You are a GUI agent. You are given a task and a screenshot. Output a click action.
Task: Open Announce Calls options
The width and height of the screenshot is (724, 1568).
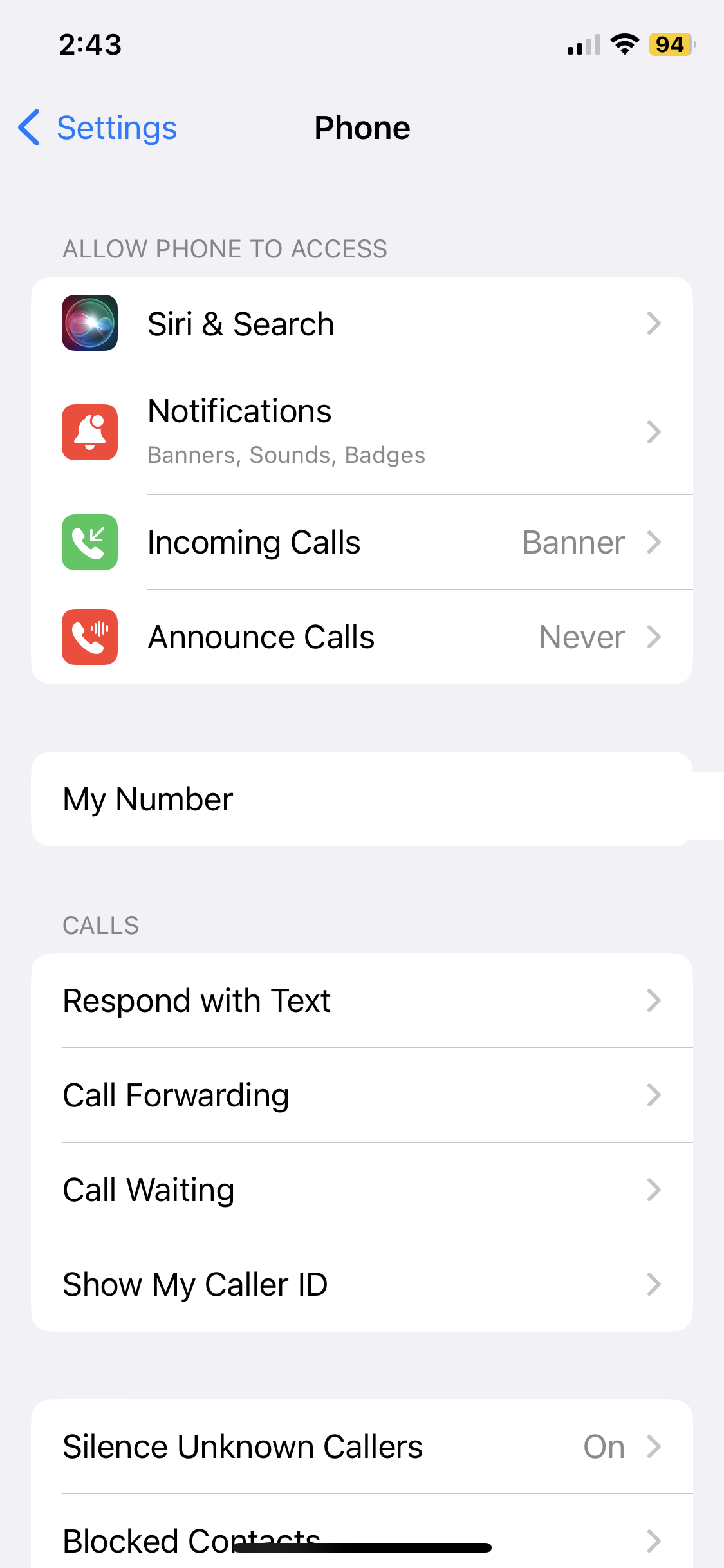(362, 637)
